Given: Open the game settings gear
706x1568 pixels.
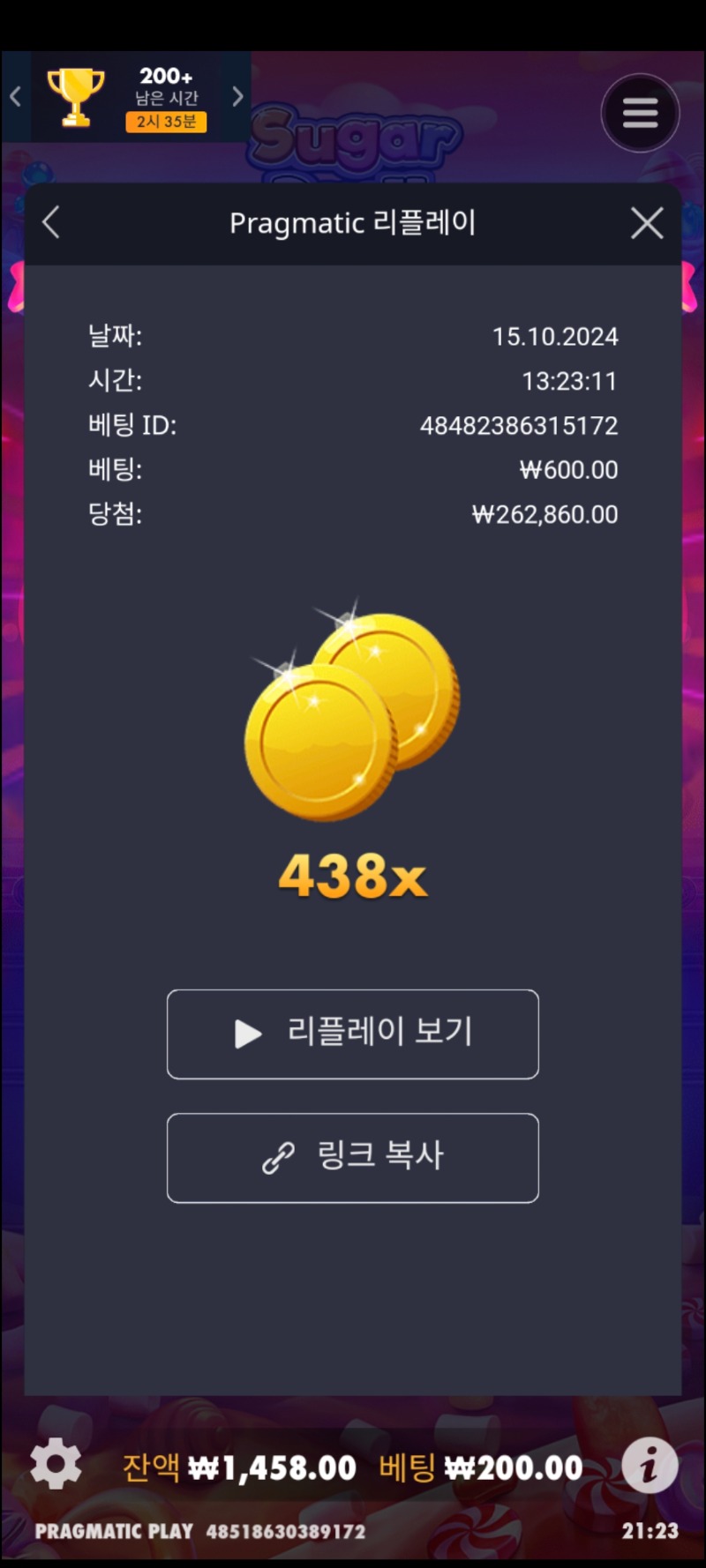Looking at the screenshot, I should (56, 1464).
